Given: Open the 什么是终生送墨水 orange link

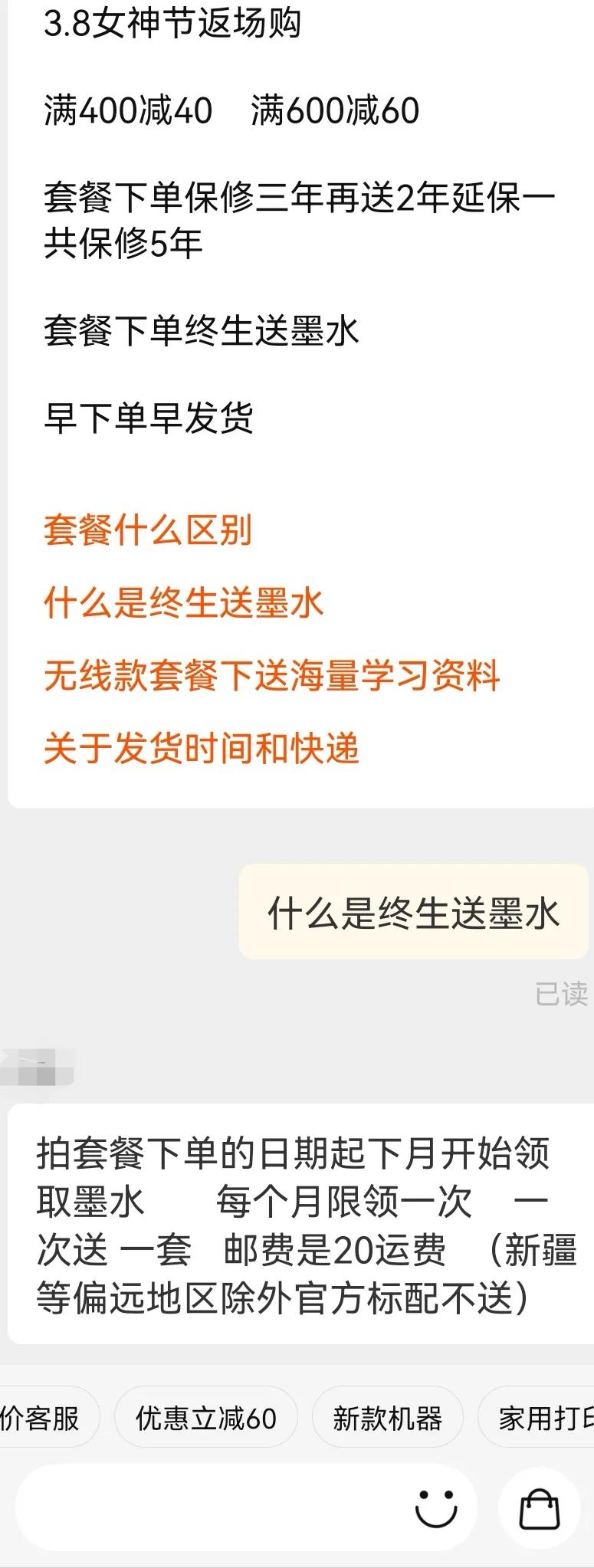Looking at the screenshot, I should tap(184, 603).
